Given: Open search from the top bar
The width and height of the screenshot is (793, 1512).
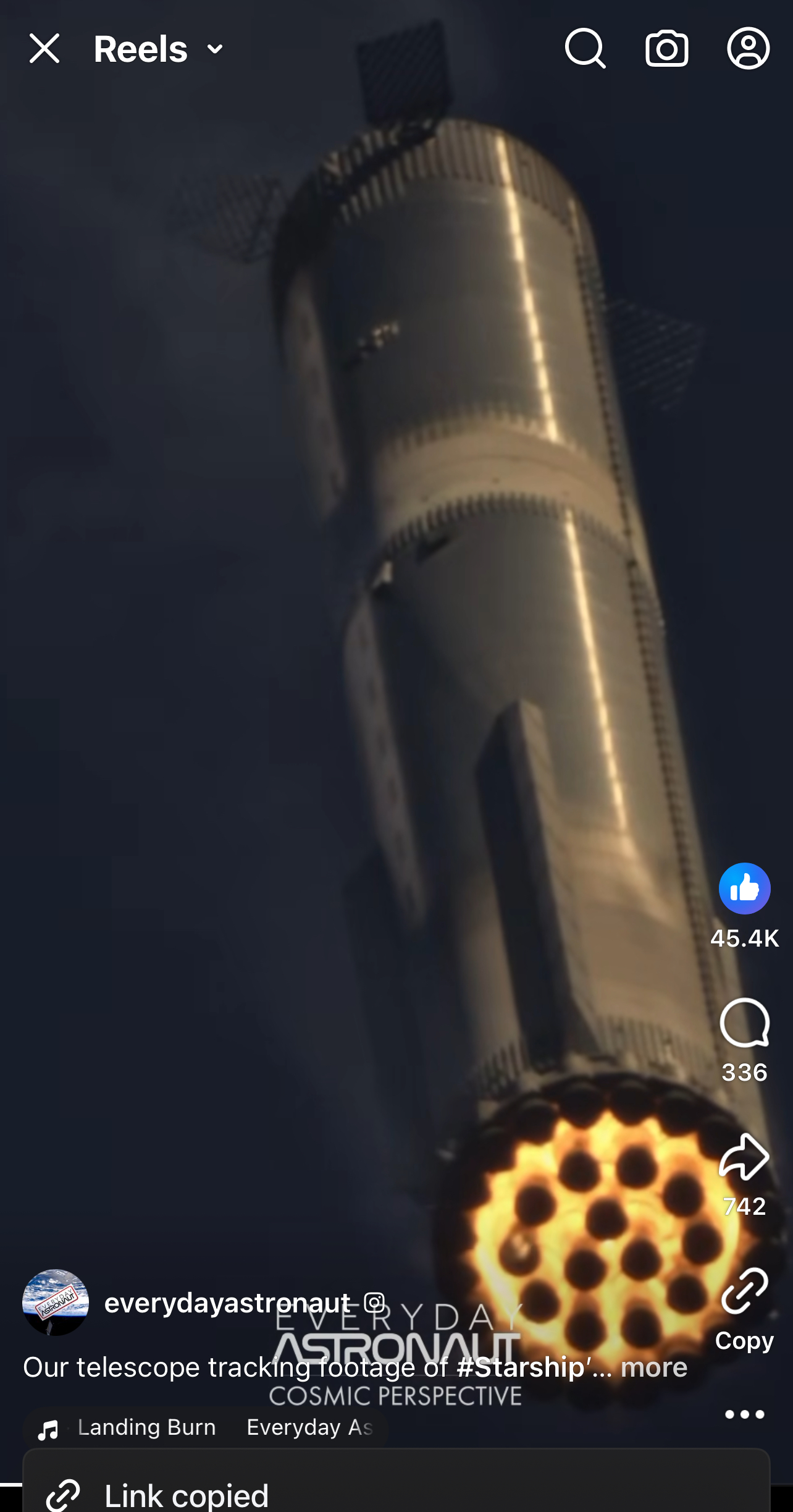Looking at the screenshot, I should click(585, 48).
